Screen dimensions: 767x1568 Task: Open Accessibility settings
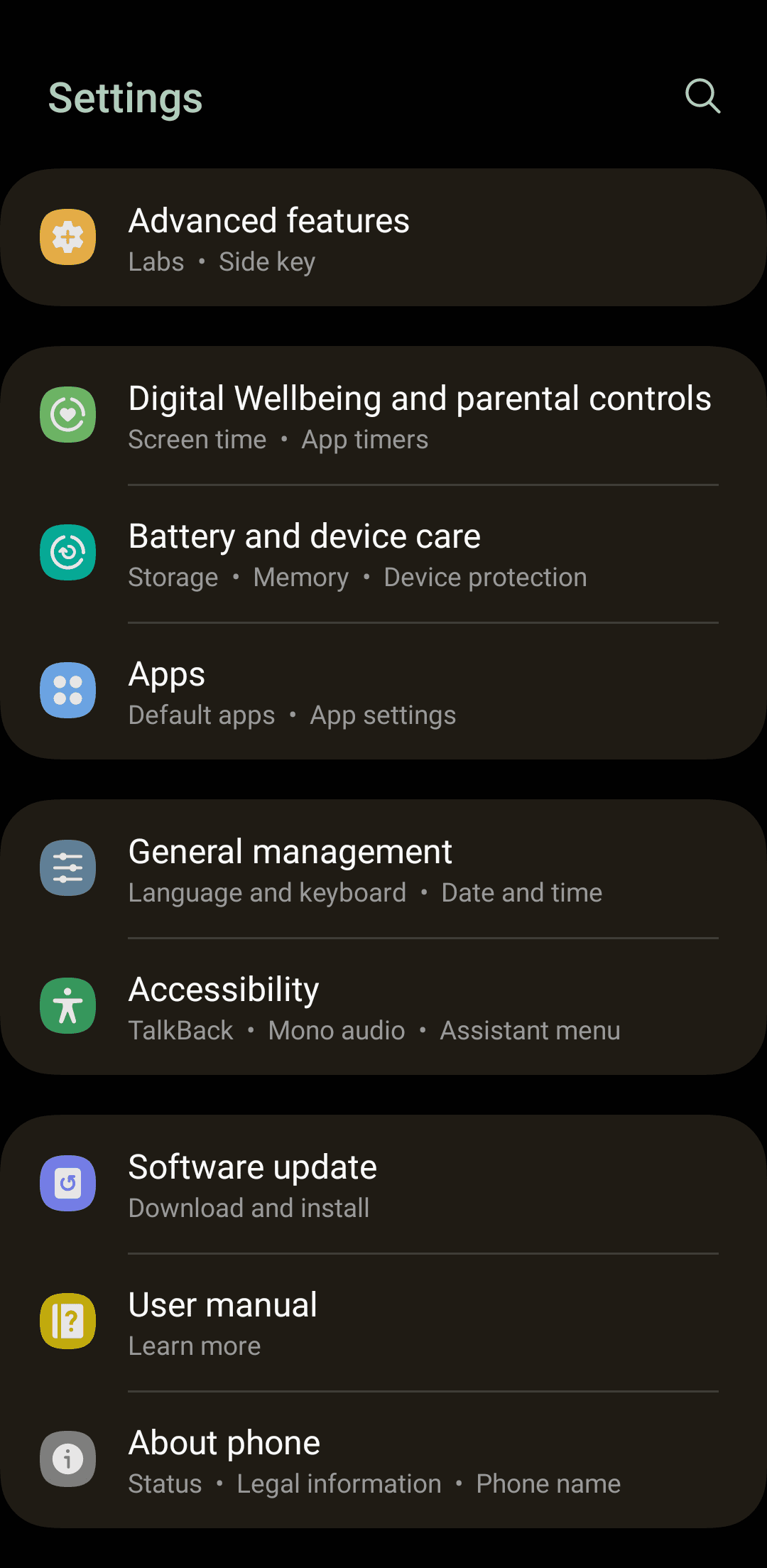coord(383,1006)
